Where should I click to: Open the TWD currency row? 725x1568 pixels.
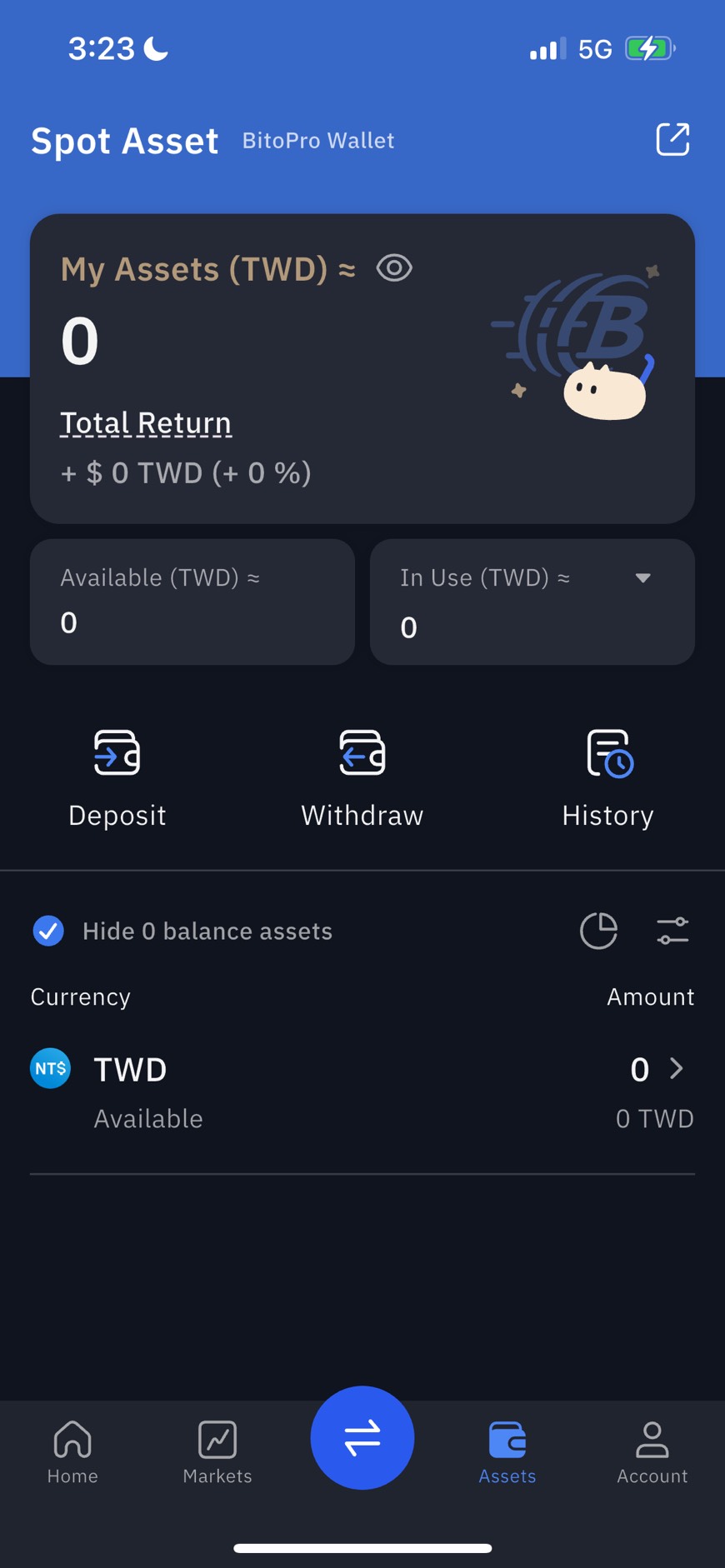pyautogui.click(x=362, y=1092)
